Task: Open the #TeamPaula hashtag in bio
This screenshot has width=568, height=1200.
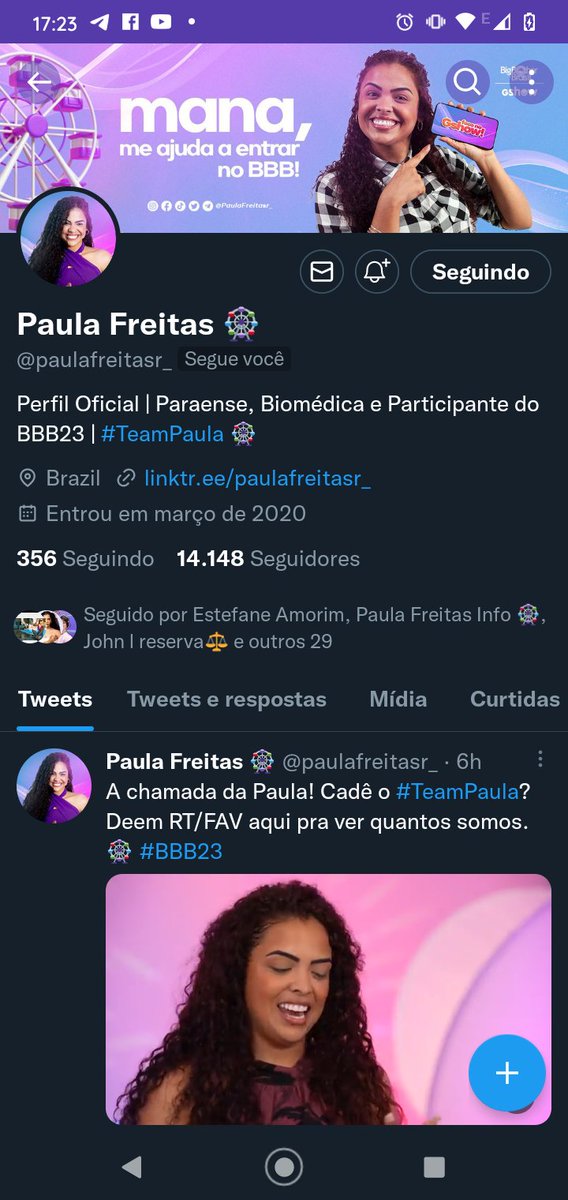Action: click(163, 435)
